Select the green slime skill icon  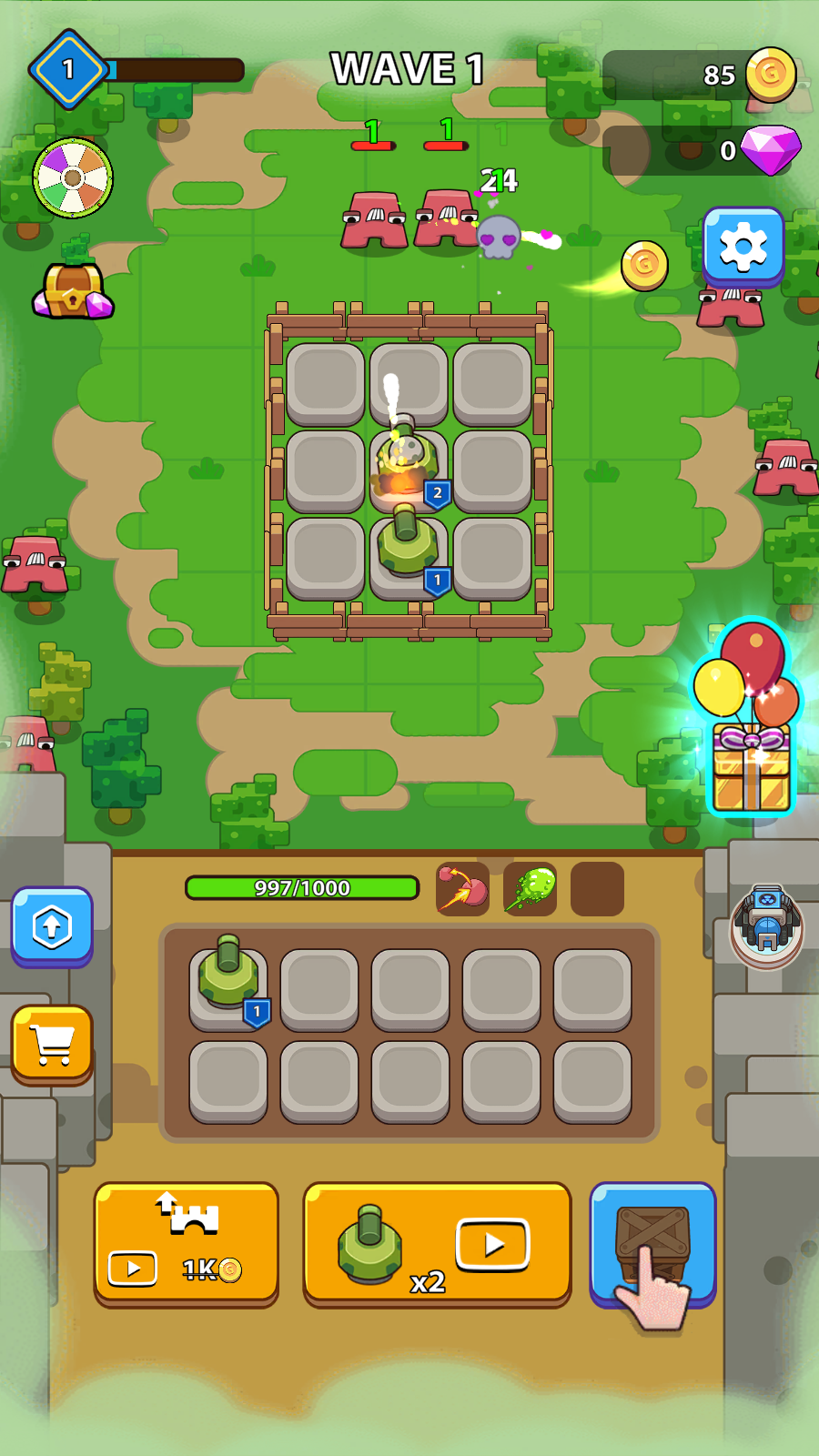point(530,889)
